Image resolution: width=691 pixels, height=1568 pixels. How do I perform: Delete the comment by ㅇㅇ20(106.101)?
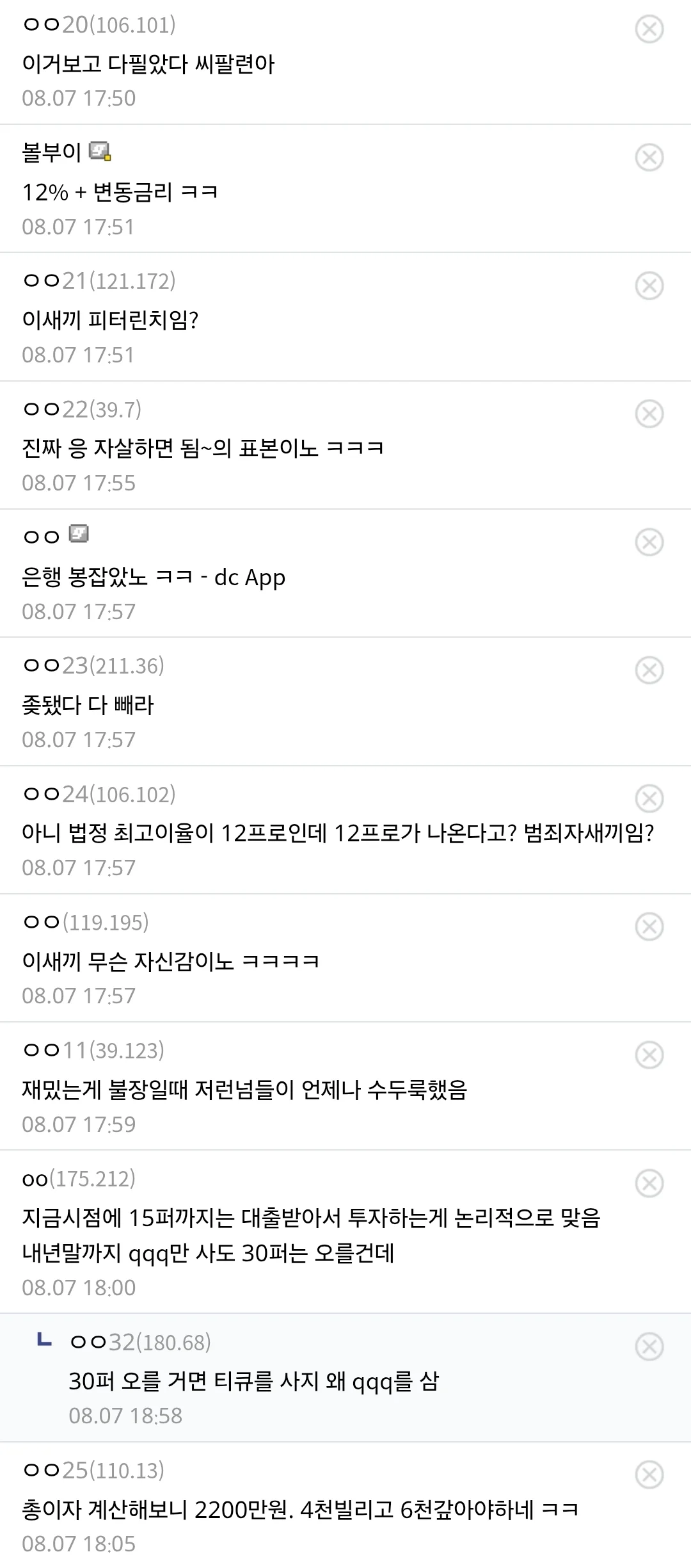tap(649, 29)
